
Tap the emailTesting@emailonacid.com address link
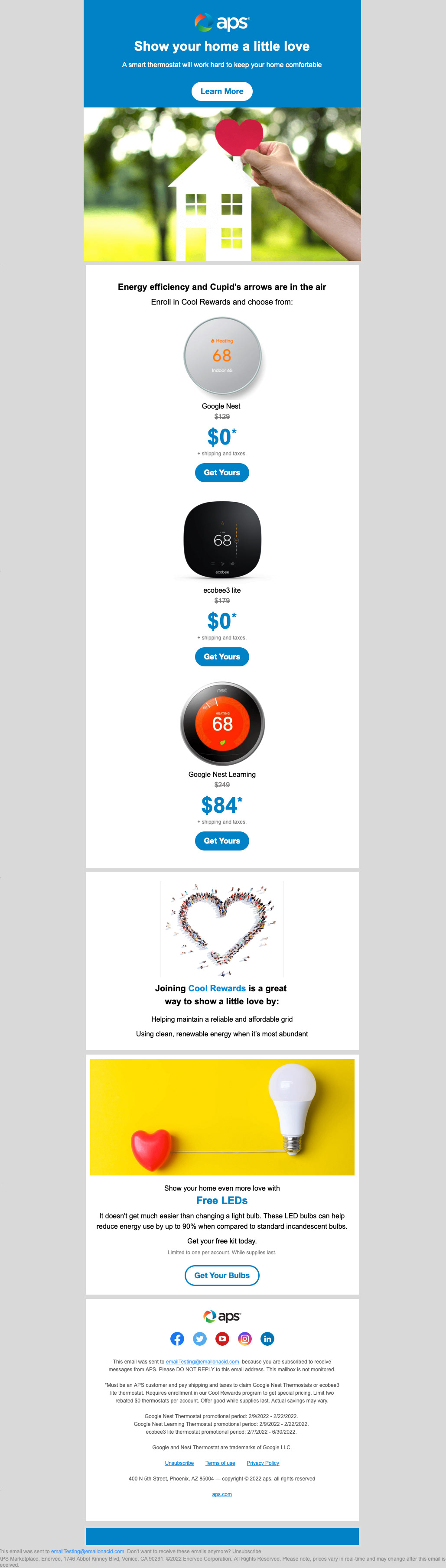pyautogui.click(x=202, y=1362)
